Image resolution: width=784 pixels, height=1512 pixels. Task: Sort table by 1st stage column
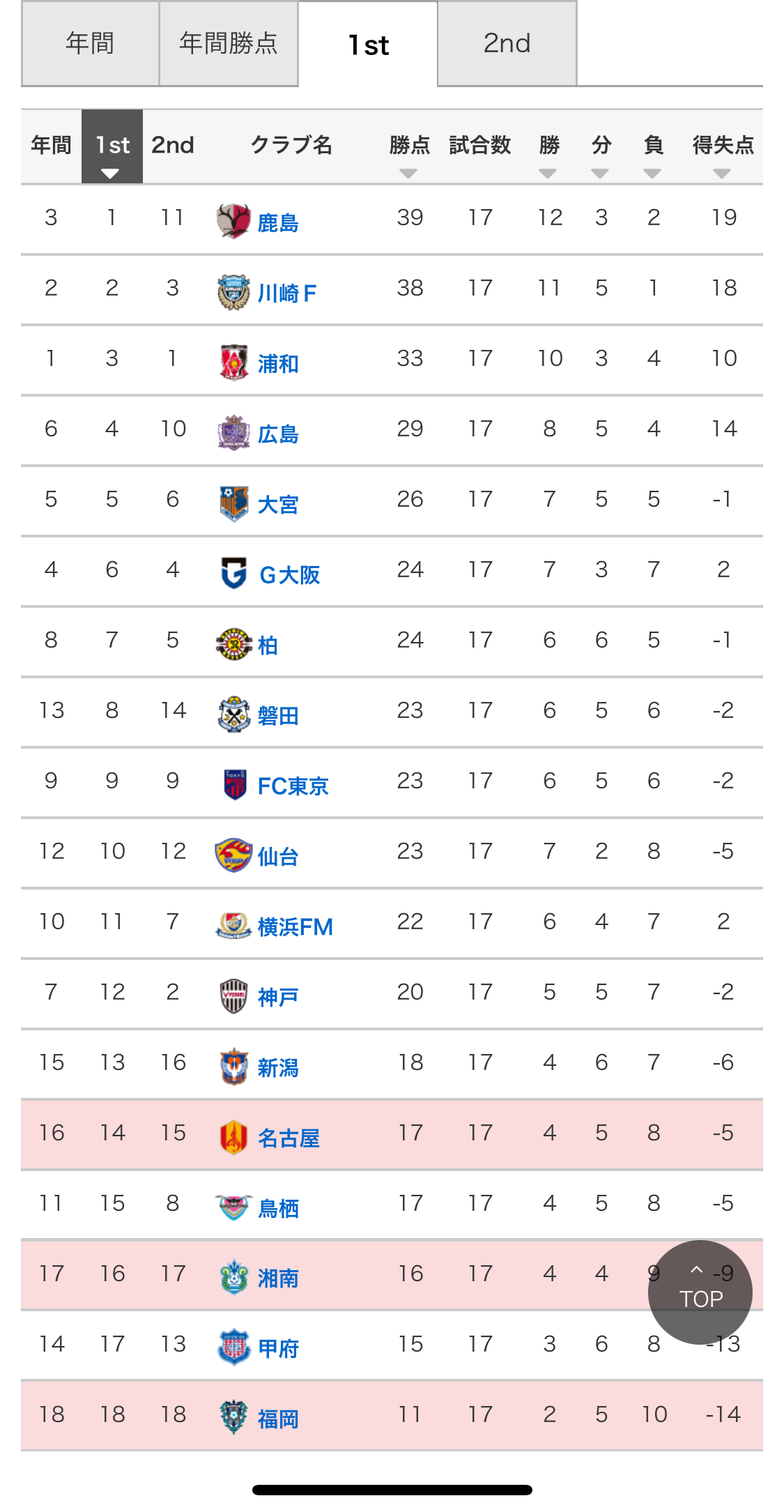coord(112,146)
